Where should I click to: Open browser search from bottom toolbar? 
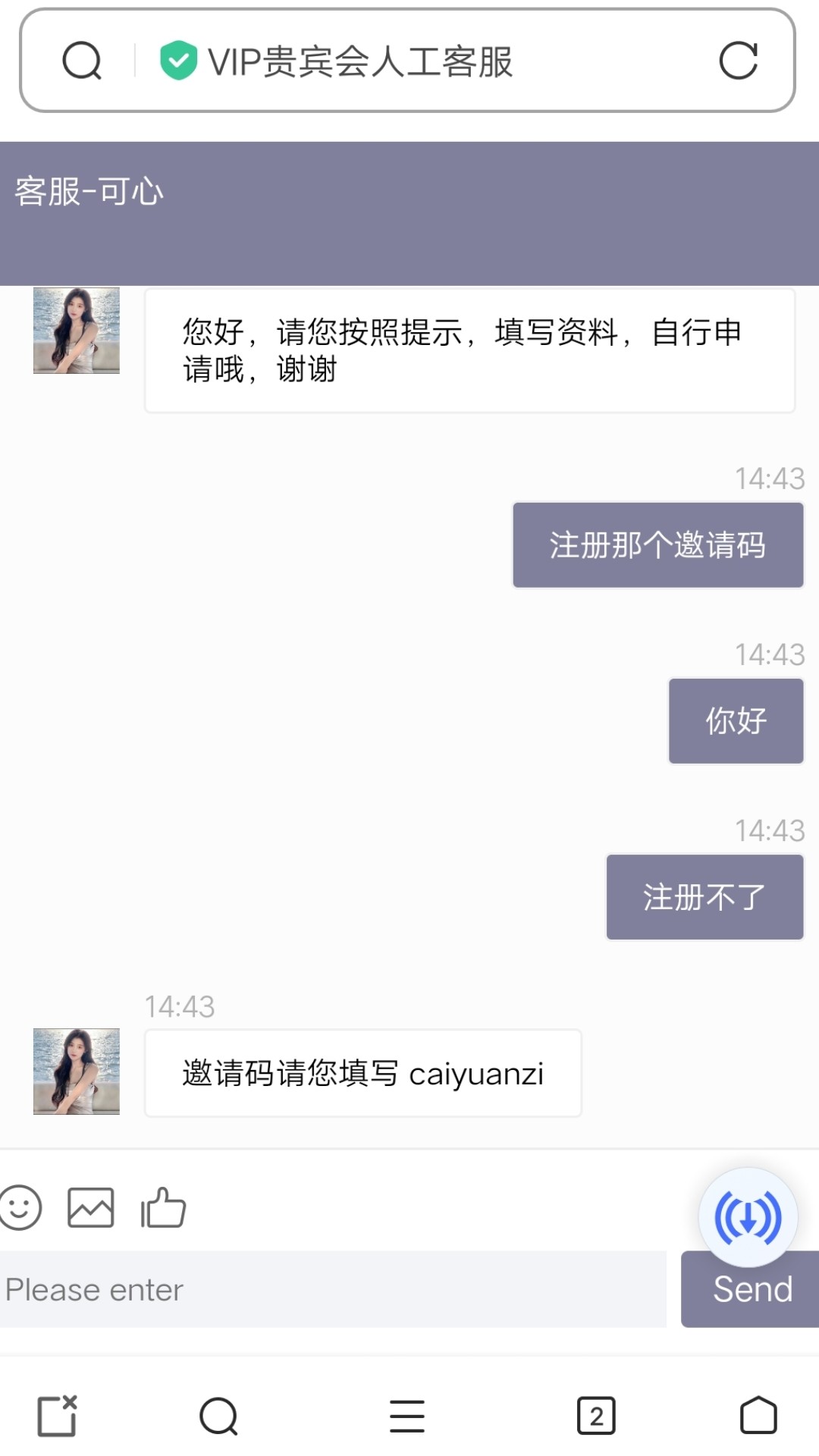pos(218,1416)
